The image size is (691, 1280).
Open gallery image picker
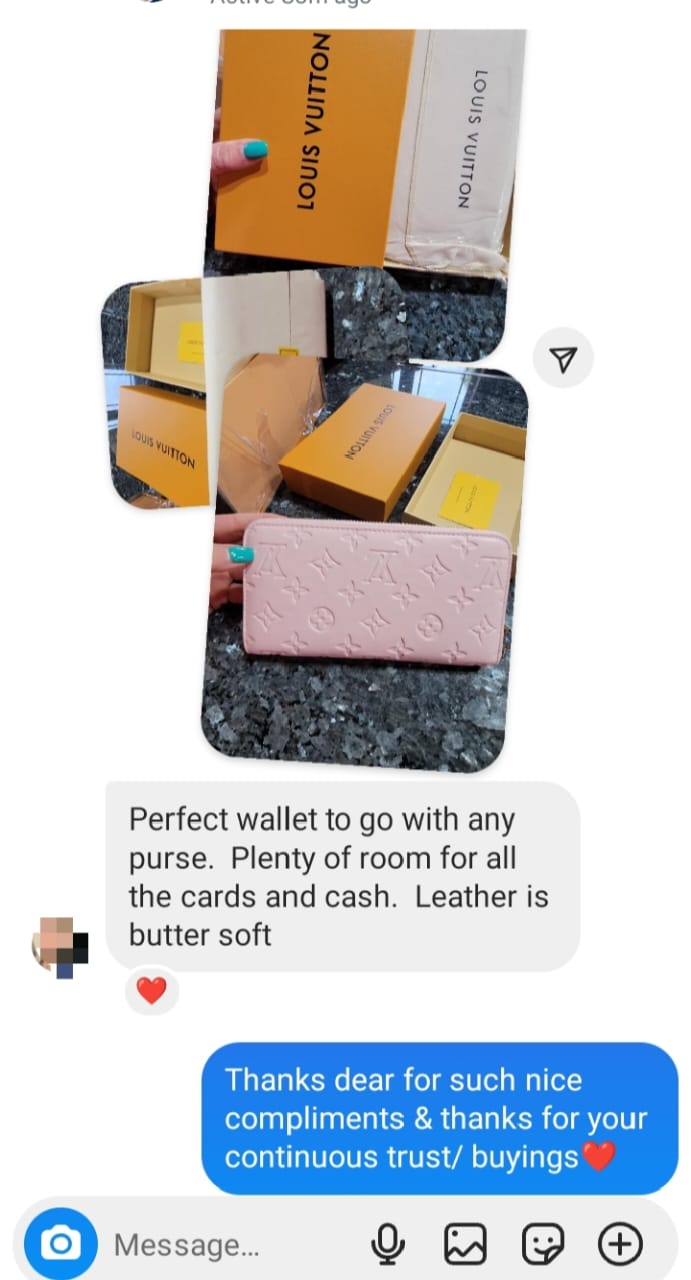[x=464, y=1245]
